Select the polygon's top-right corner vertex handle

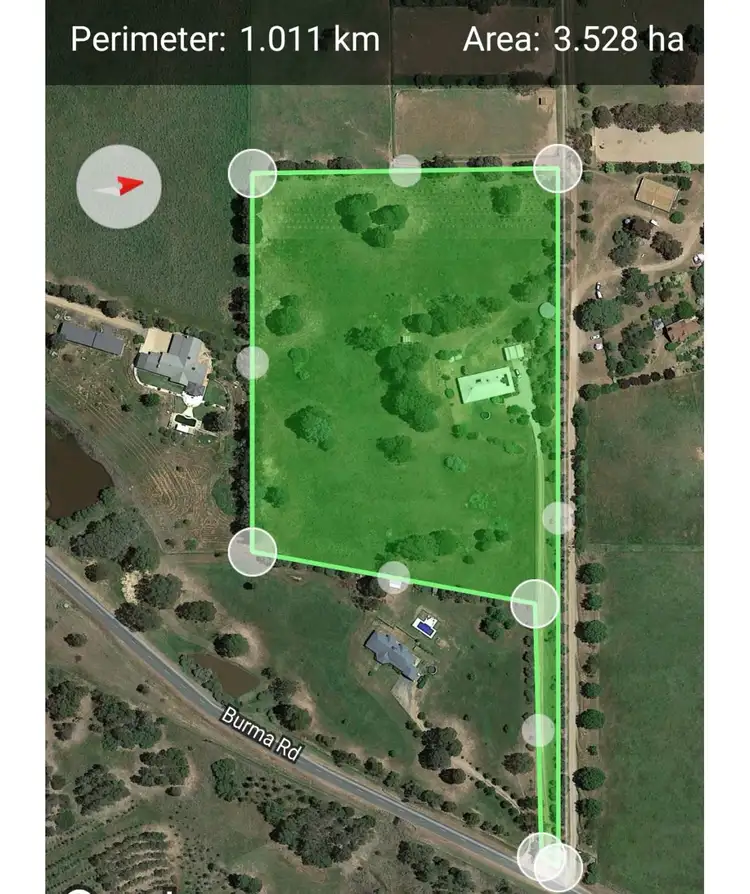[x=557, y=168]
